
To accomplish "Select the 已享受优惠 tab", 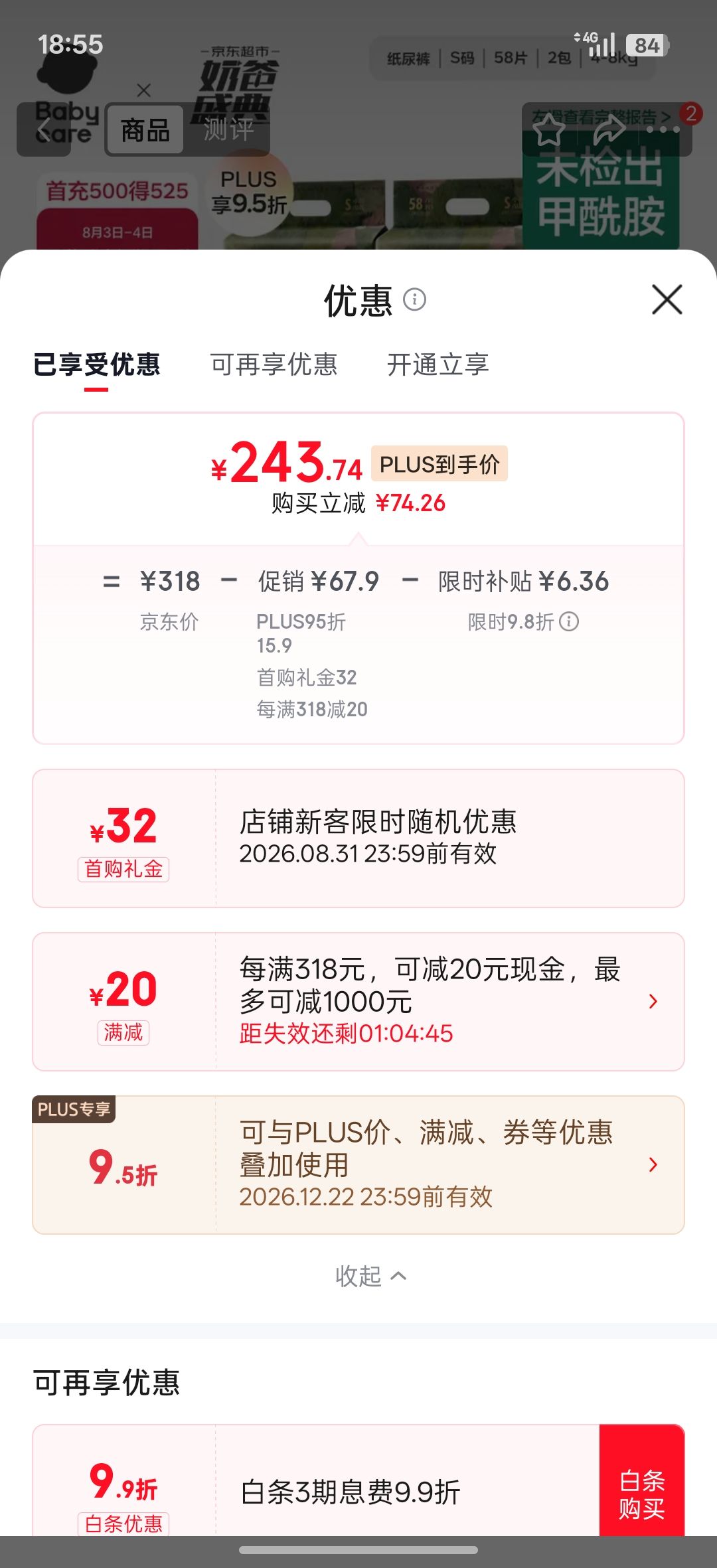I will [97, 364].
